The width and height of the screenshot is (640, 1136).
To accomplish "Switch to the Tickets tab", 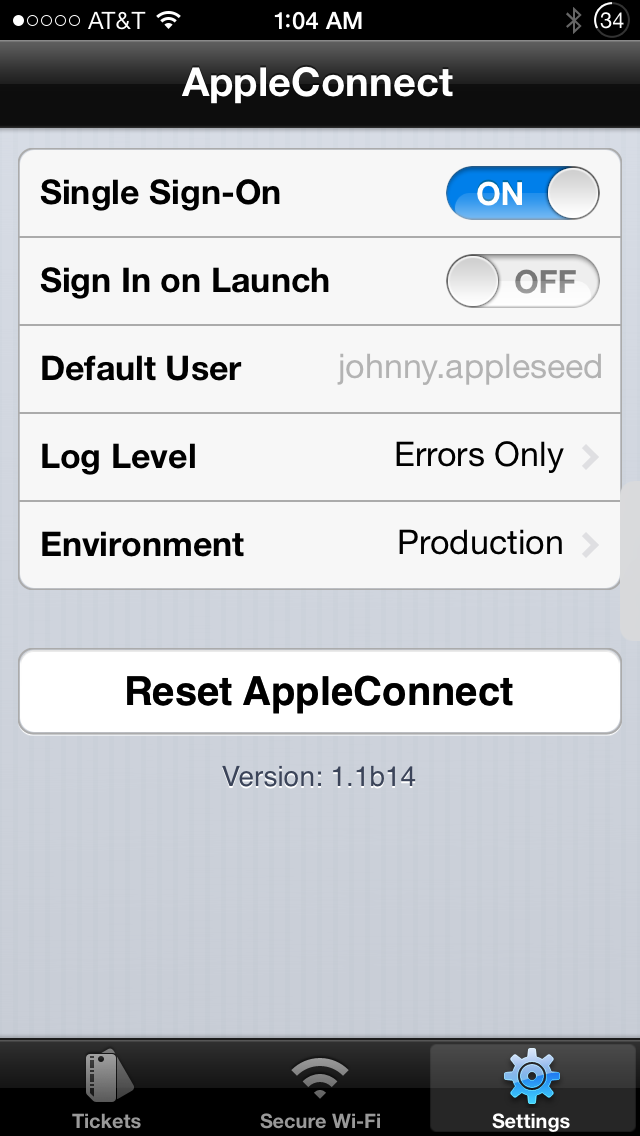I will tap(107, 1089).
